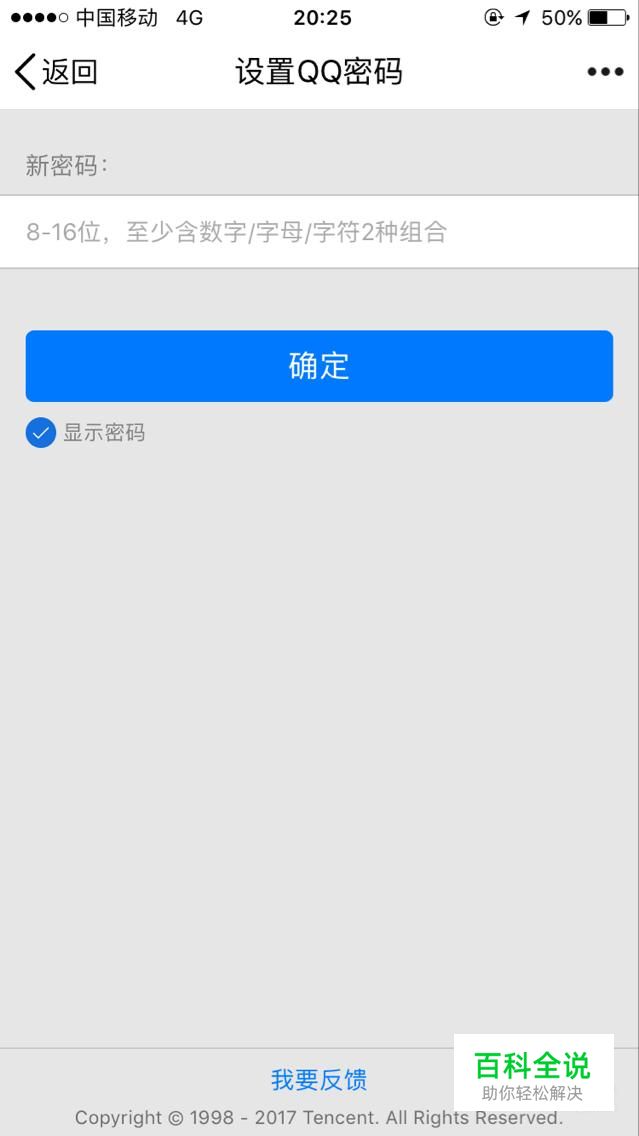The width and height of the screenshot is (639, 1136).
Task: Open the 我要反馈 feedback link
Action: (319, 1079)
